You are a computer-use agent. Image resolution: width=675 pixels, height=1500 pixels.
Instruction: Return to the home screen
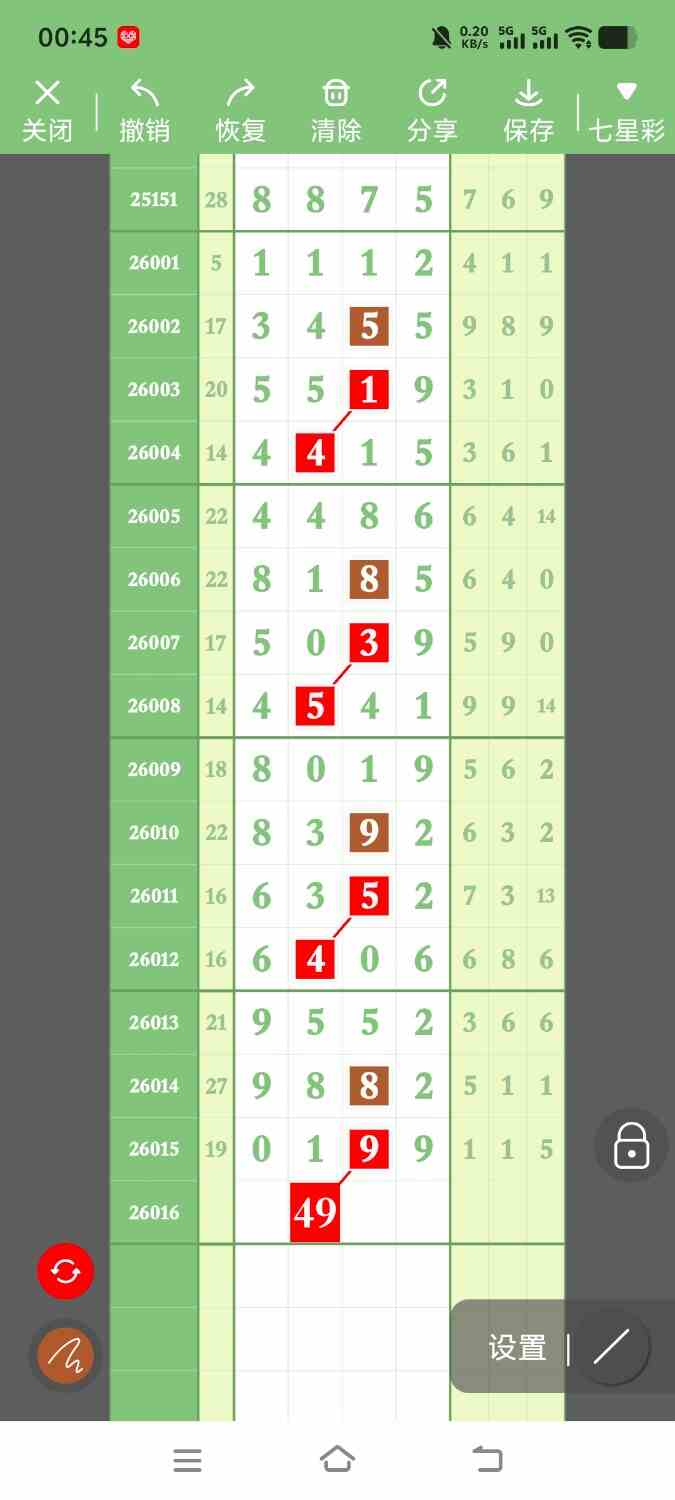point(337,1460)
